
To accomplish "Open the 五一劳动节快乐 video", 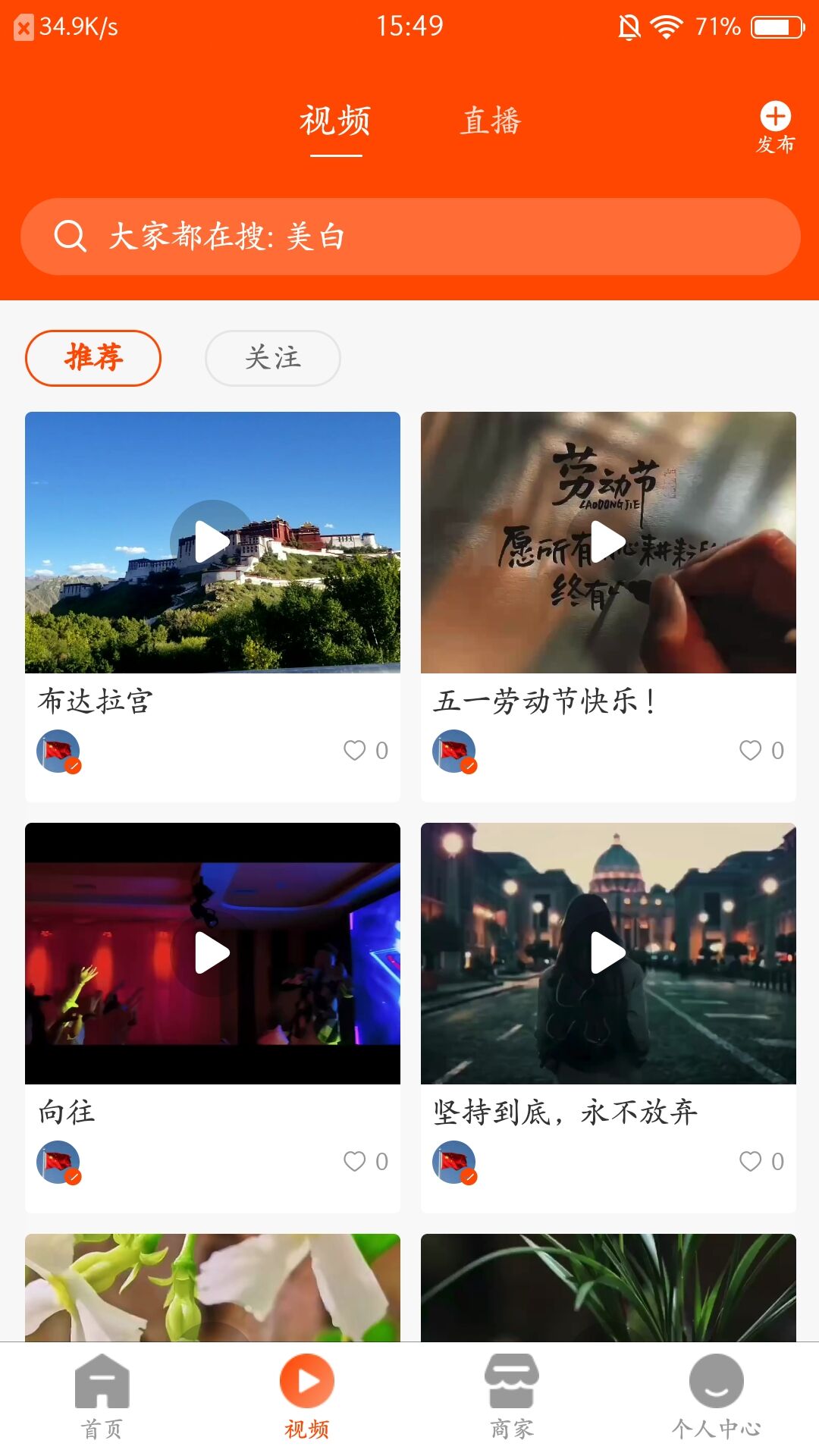I will point(608,542).
